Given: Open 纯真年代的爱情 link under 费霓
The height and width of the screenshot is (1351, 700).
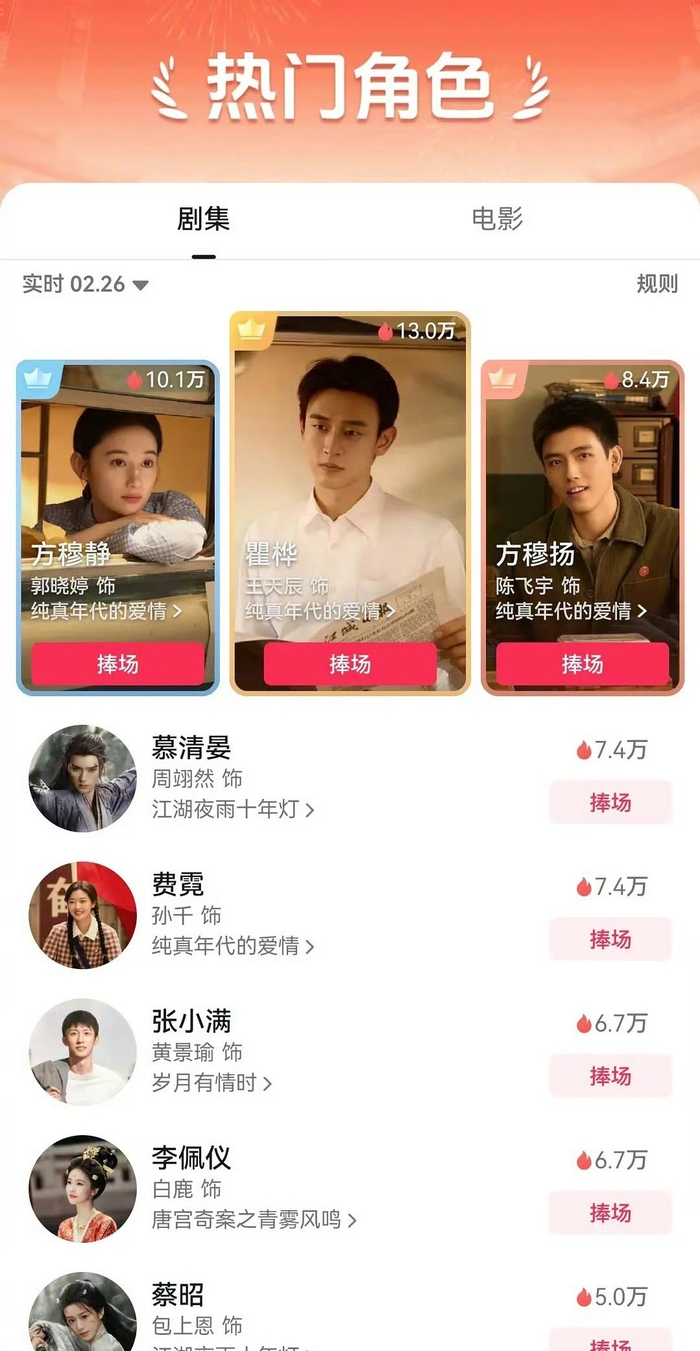Looking at the screenshot, I should point(232,945).
